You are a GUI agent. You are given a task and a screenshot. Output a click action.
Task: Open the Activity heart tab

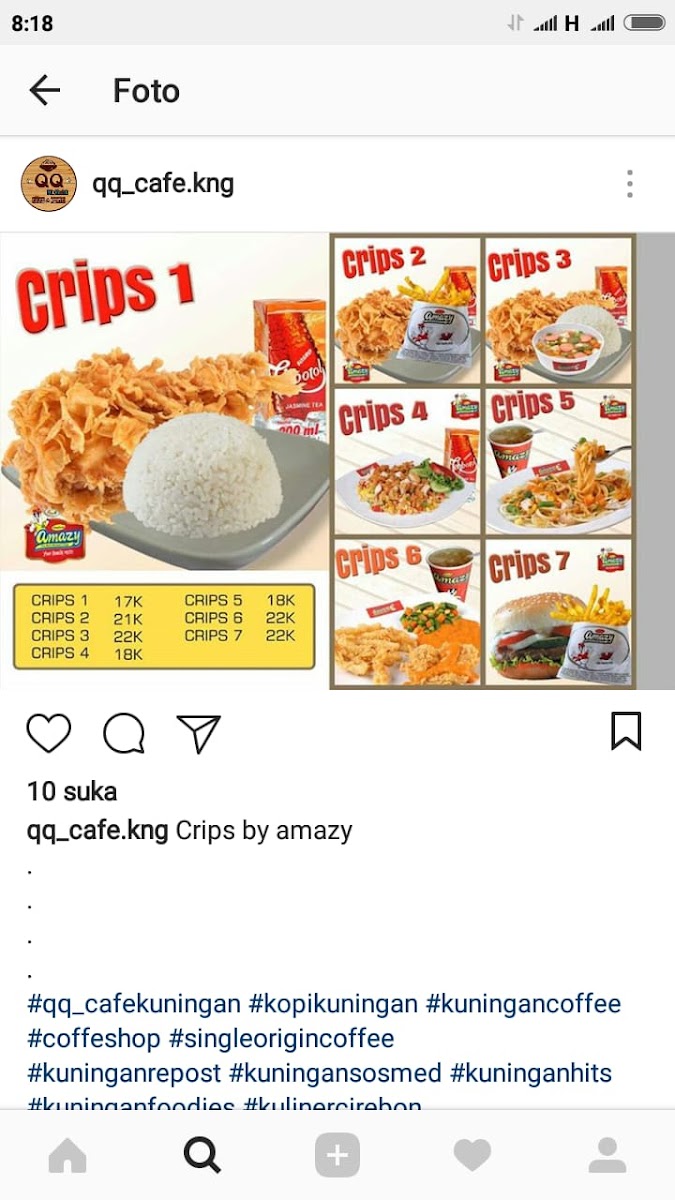472,1156
